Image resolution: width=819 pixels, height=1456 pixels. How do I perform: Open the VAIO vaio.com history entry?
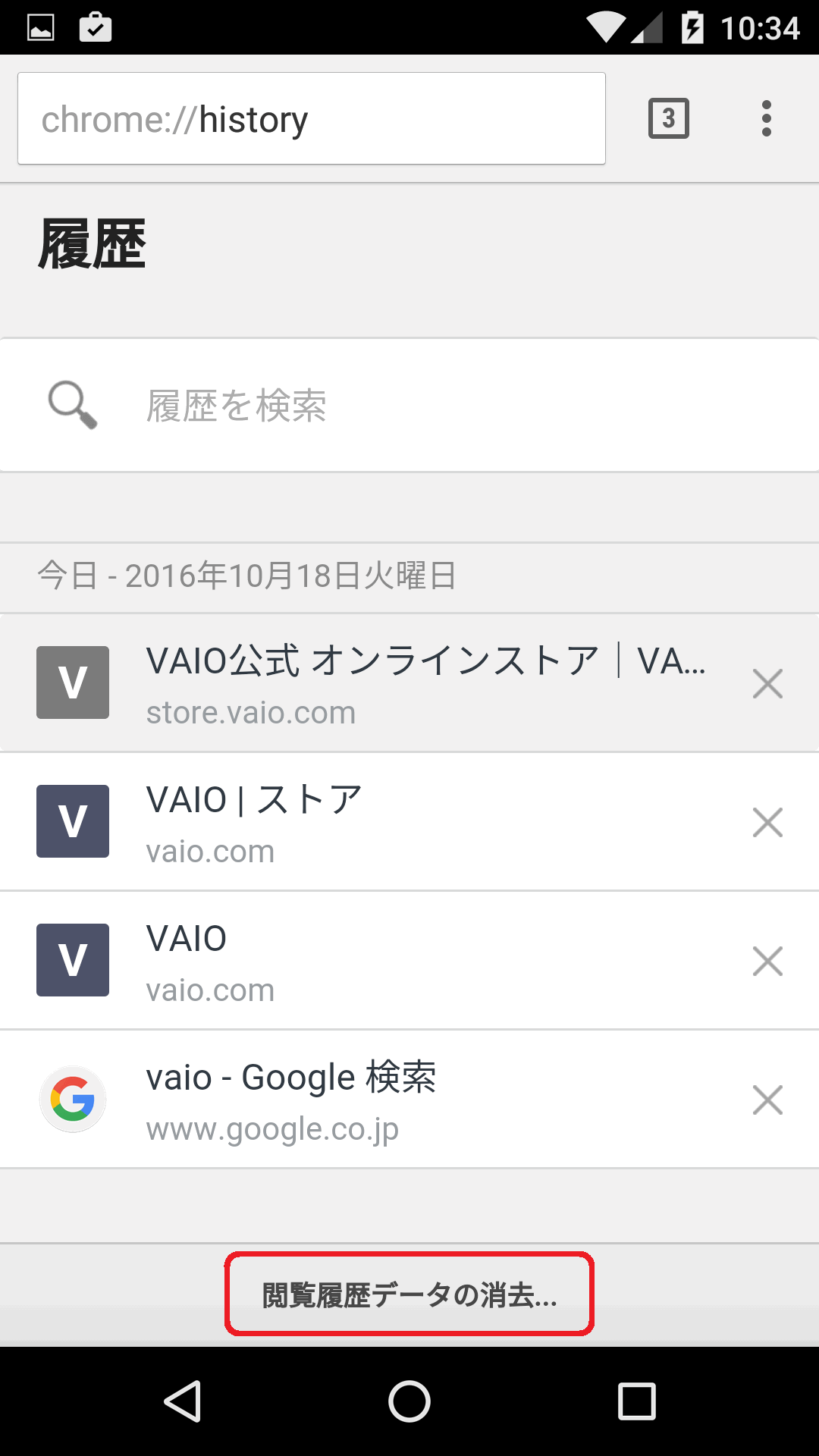tap(364, 960)
